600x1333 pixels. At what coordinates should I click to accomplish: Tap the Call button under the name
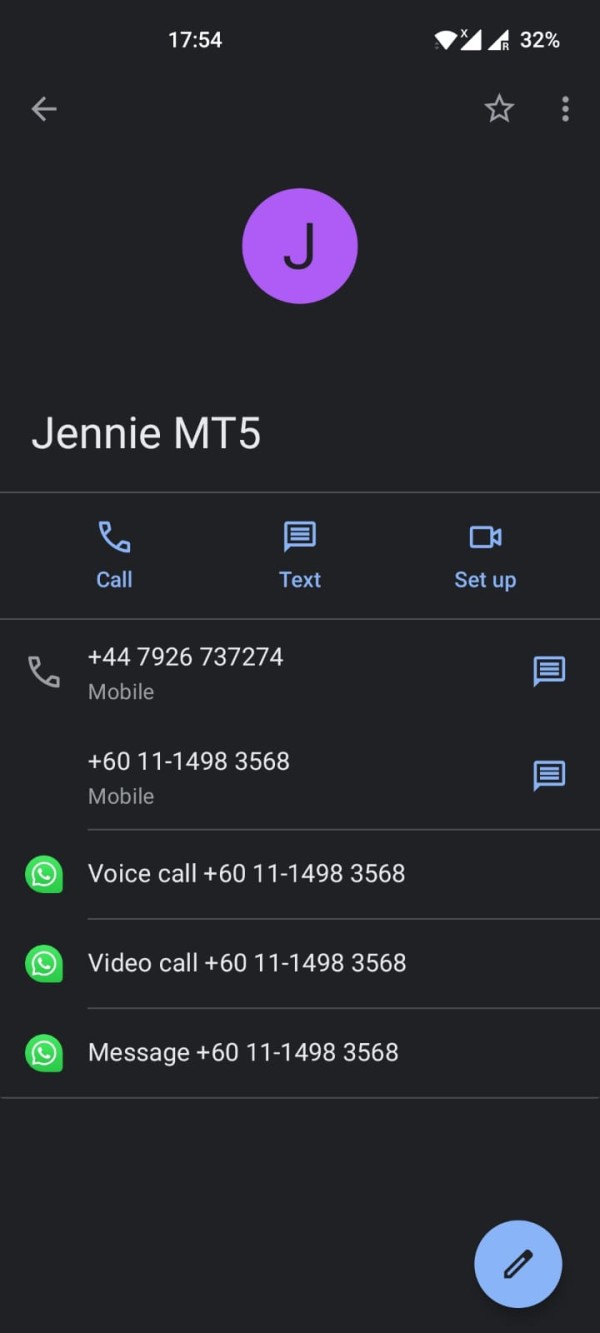tap(114, 556)
